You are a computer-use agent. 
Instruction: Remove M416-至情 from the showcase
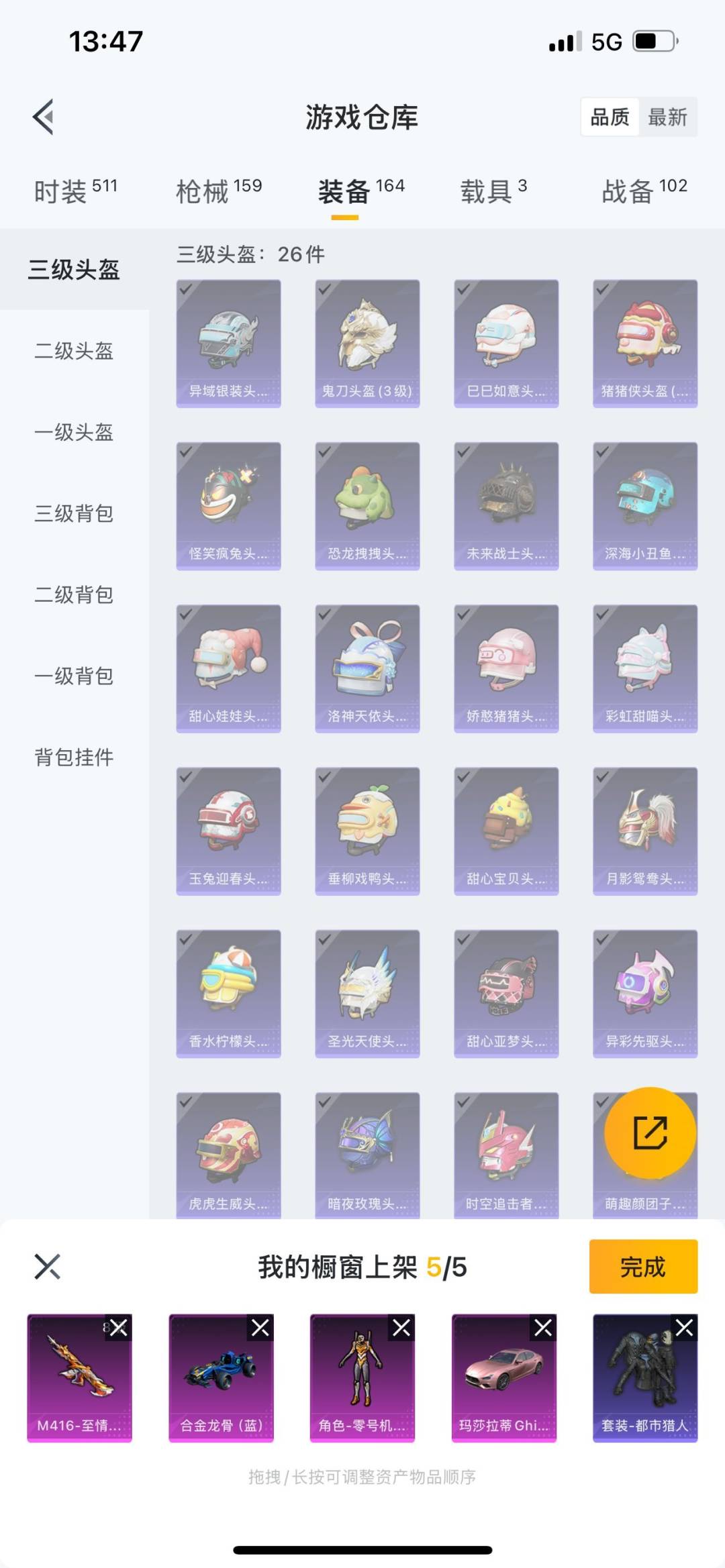[x=119, y=1328]
